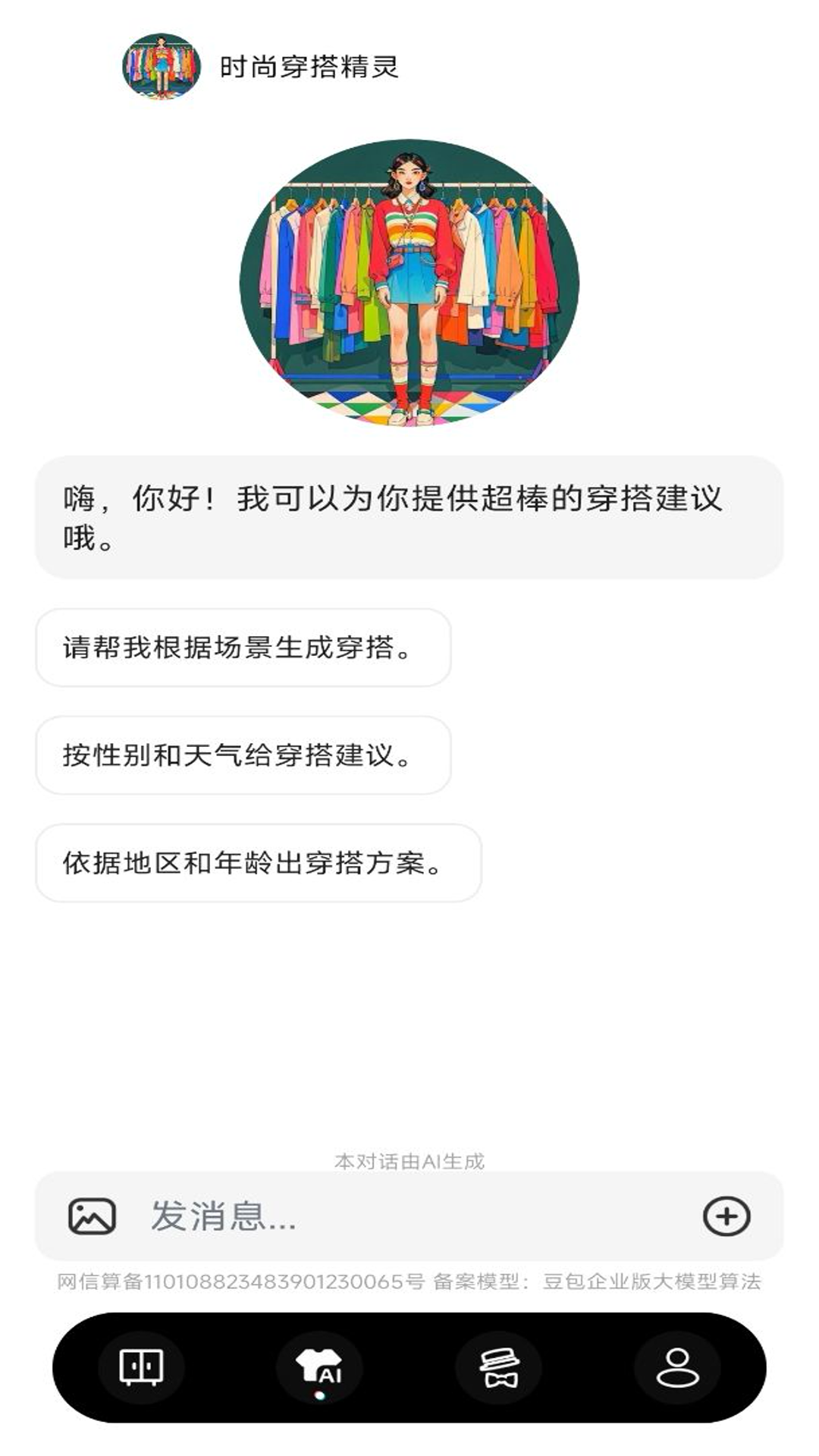This screenshot has width=819, height=1456.
Task: Switch to the wardrobe tab
Action: 142,1367
